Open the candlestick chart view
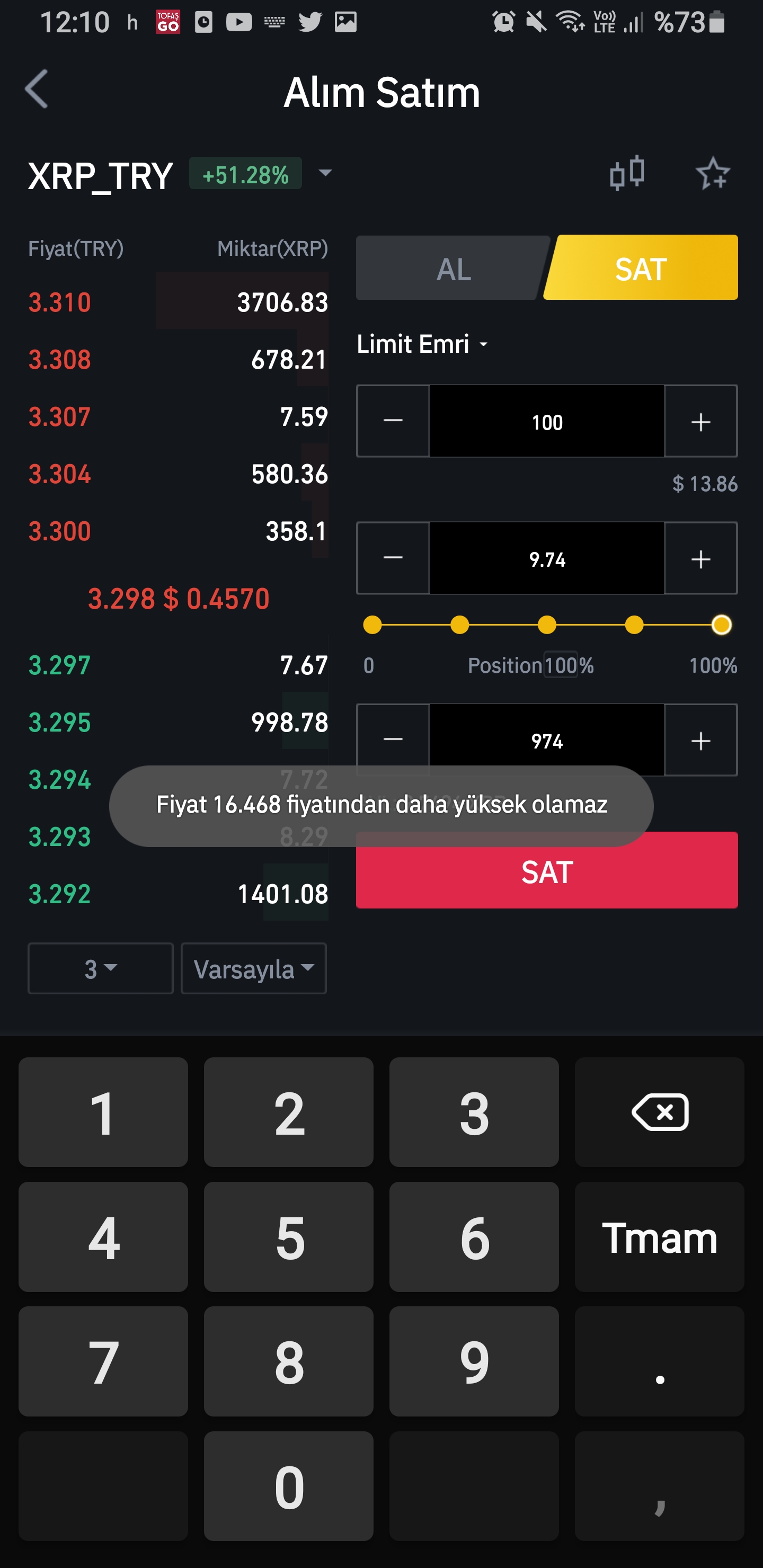Screen dimensions: 763x1568 [x=627, y=173]
